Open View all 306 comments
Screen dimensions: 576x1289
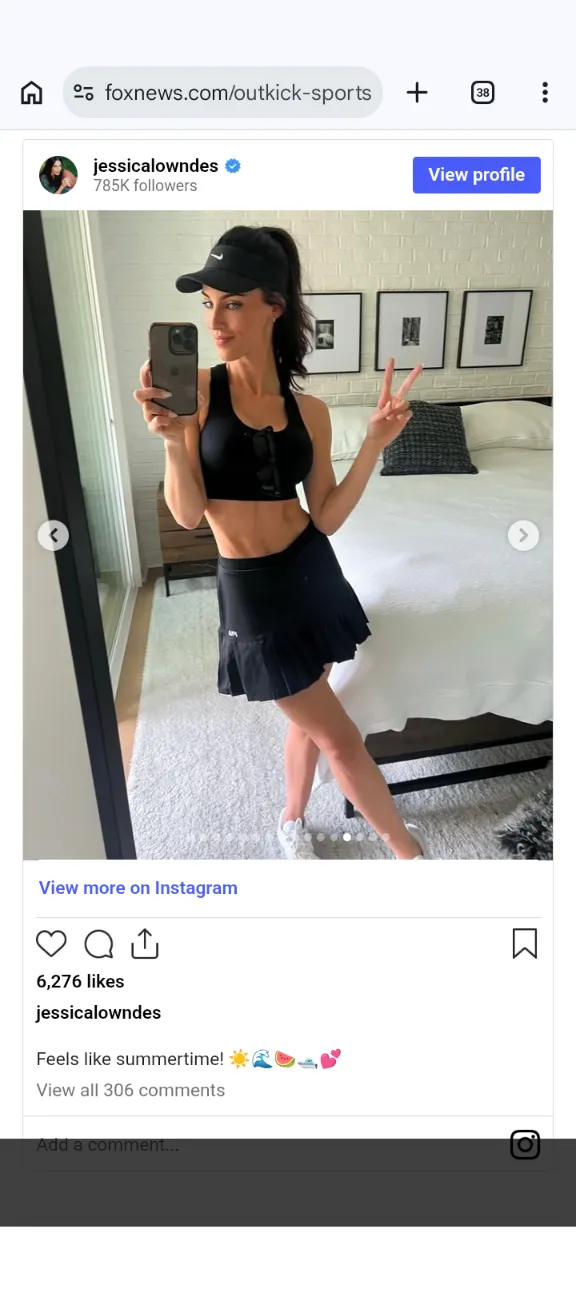(x=131, y=1090)
